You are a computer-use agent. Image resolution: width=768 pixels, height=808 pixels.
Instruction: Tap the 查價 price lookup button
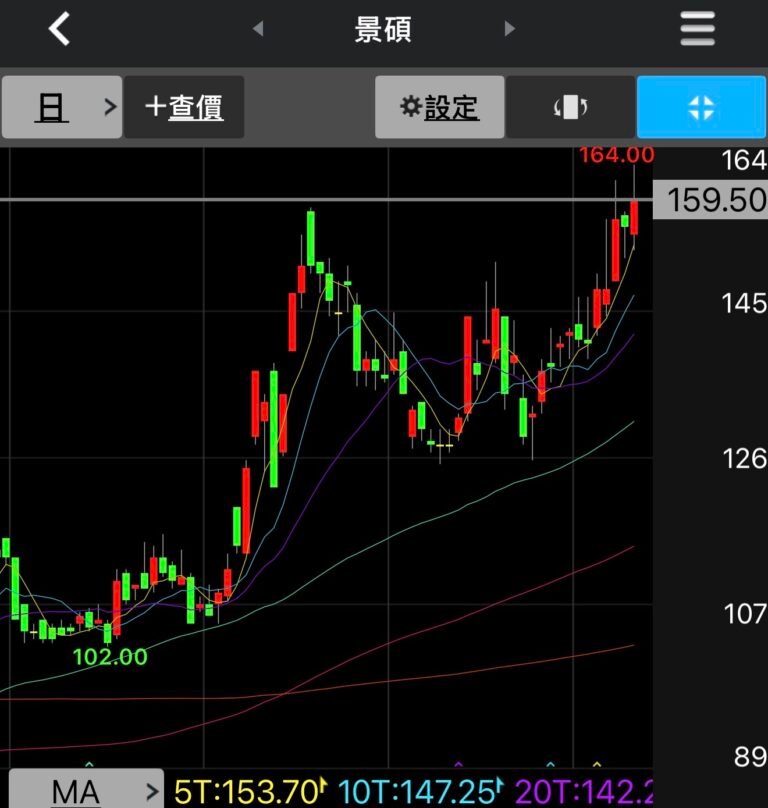tap(184, 107)
